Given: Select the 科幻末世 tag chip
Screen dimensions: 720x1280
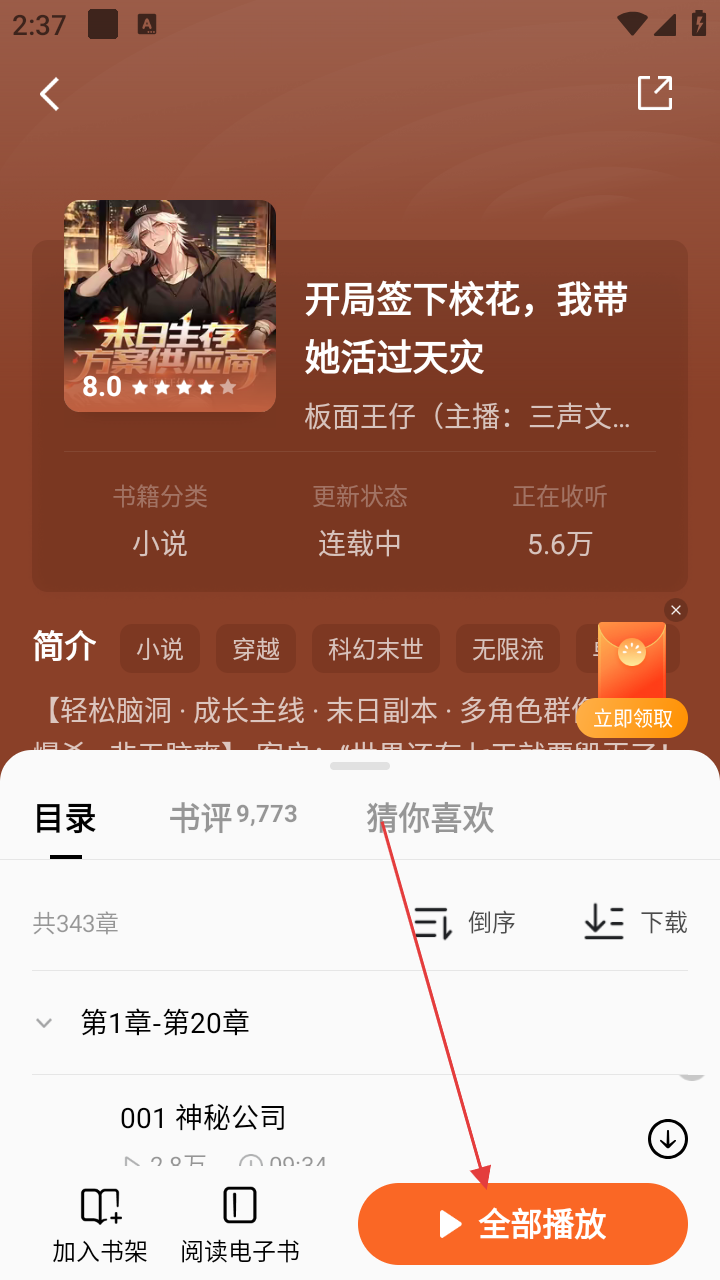Looking at the screenshot, I should click(x=376, y=649).
